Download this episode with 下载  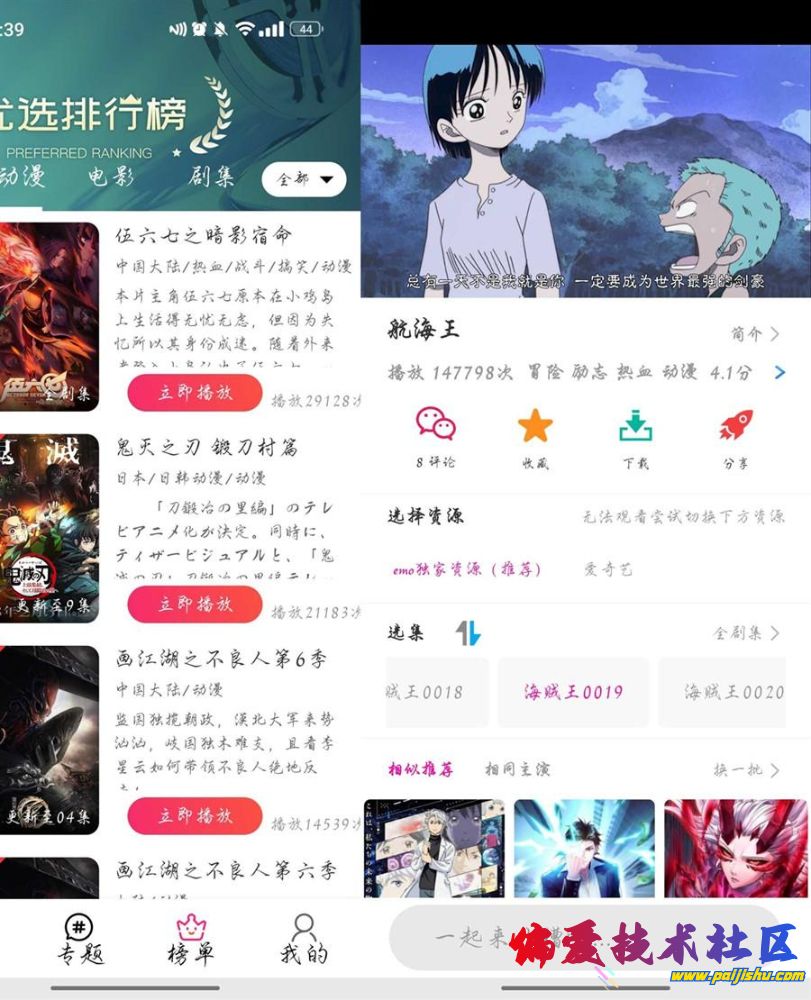point(635,437)
